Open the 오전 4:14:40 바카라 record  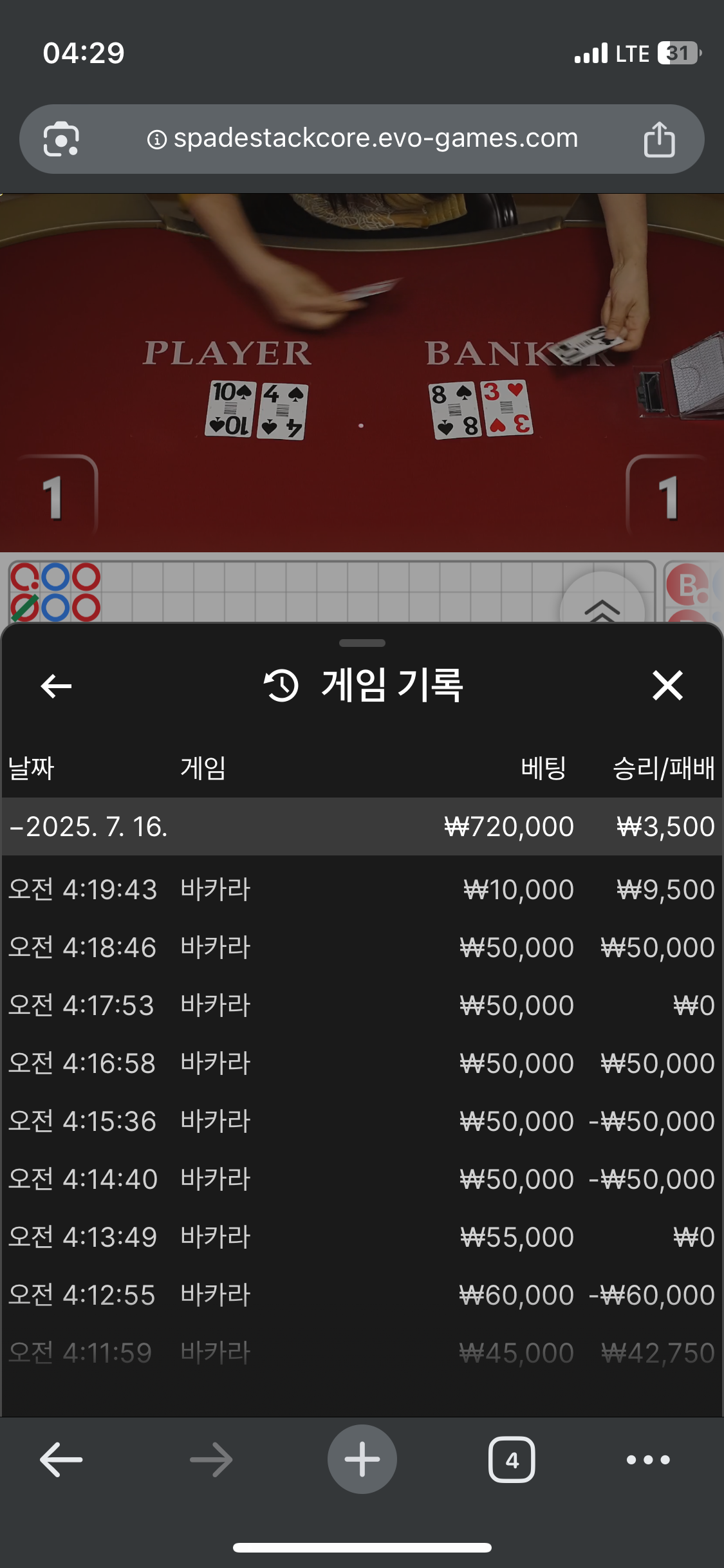360,1179
